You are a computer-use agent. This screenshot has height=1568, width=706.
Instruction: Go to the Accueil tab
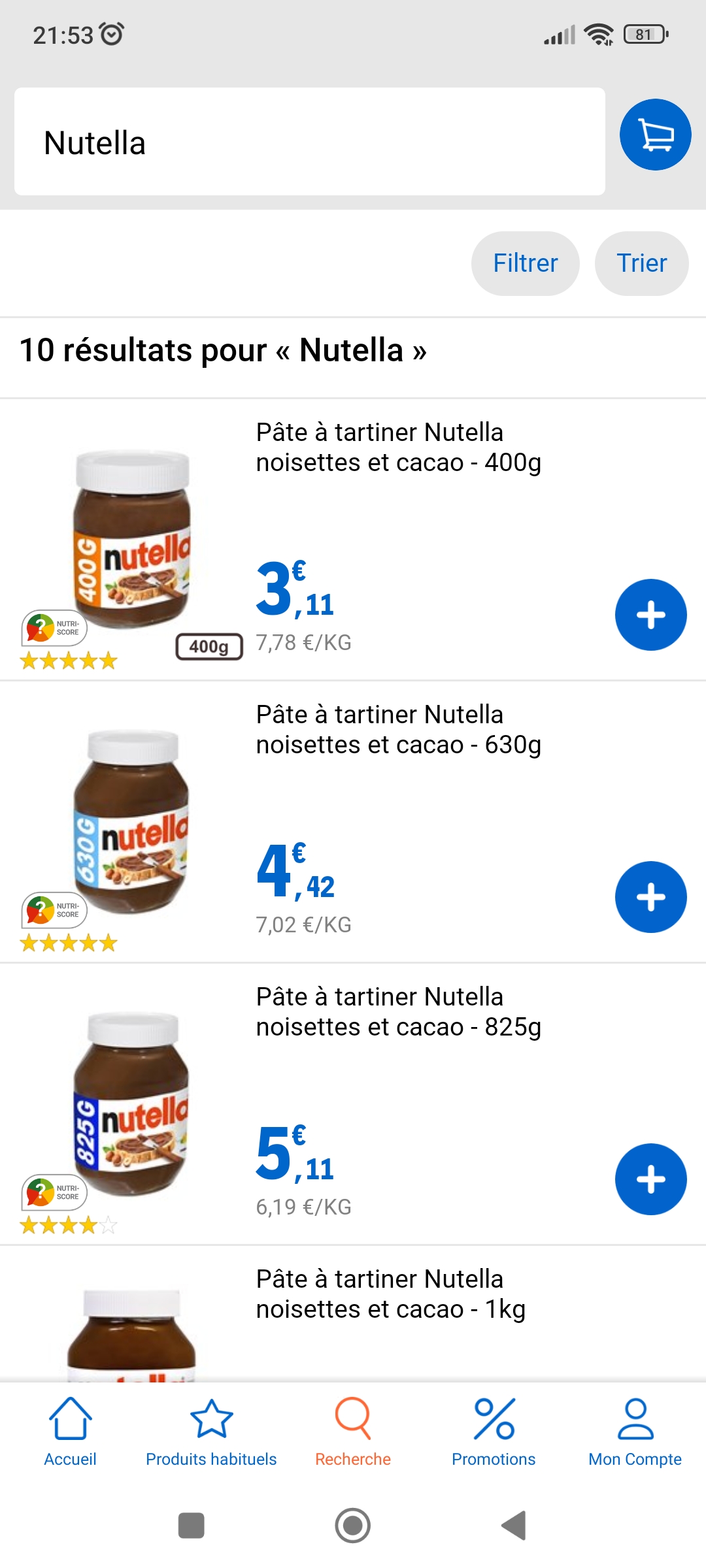tap(70, 1432)
